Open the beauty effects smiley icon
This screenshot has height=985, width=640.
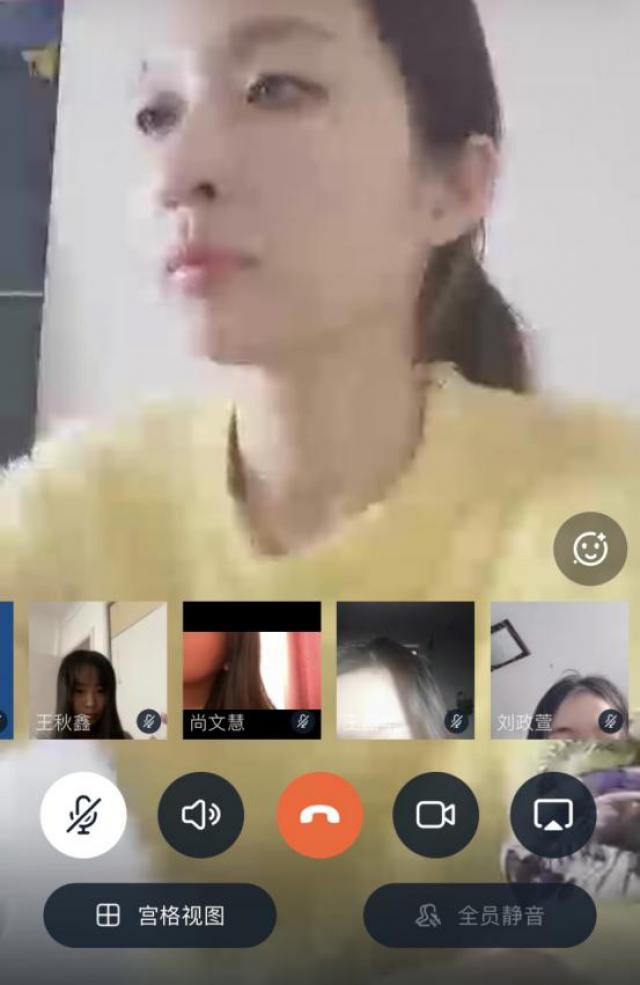(590, 548)
